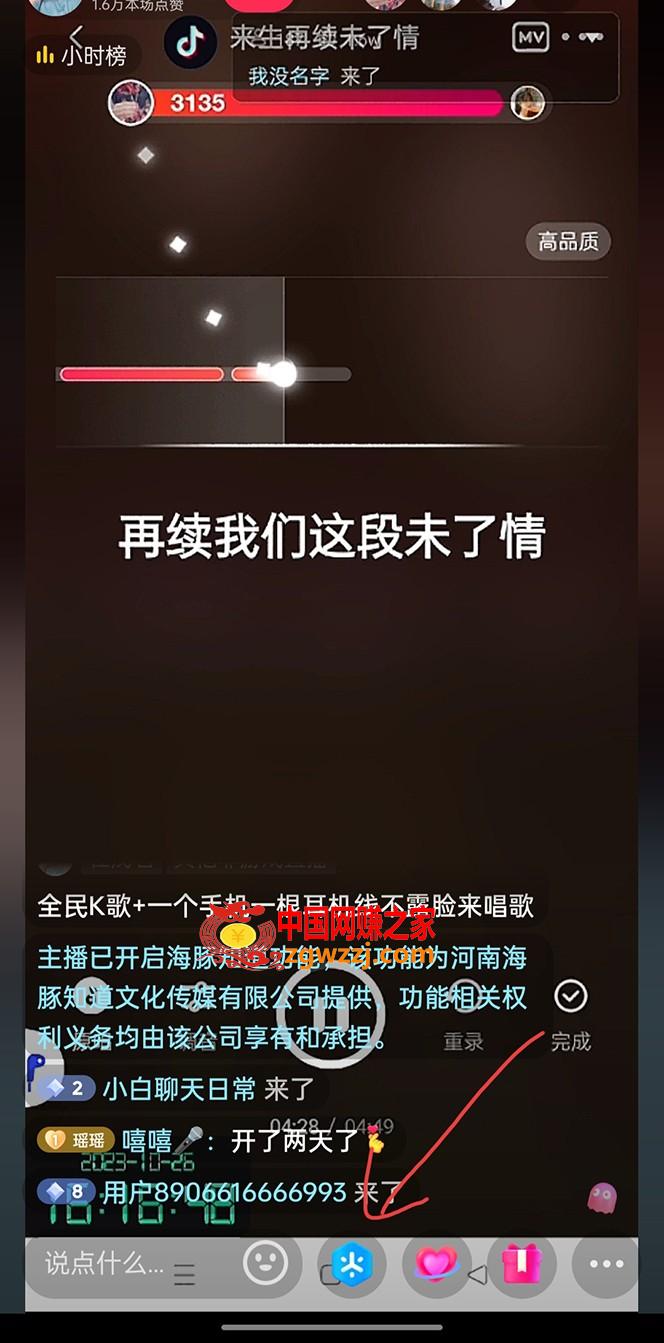Tap the 说点什么 comment field
The image size is (664, 1343).
[x=103, y=1264]
